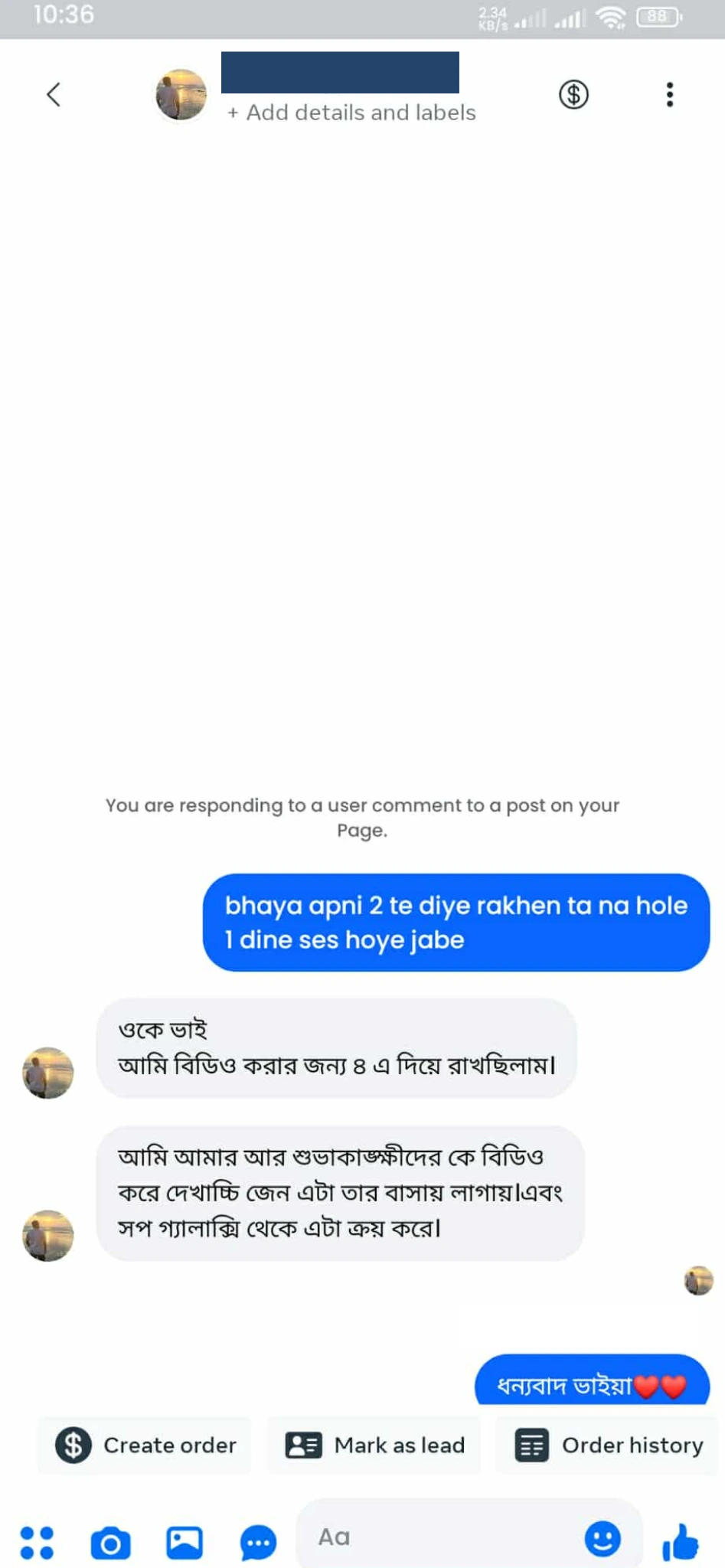Open the saved replies chat bubble icon
725x1568 pixels.
(x=258, y=1543)
